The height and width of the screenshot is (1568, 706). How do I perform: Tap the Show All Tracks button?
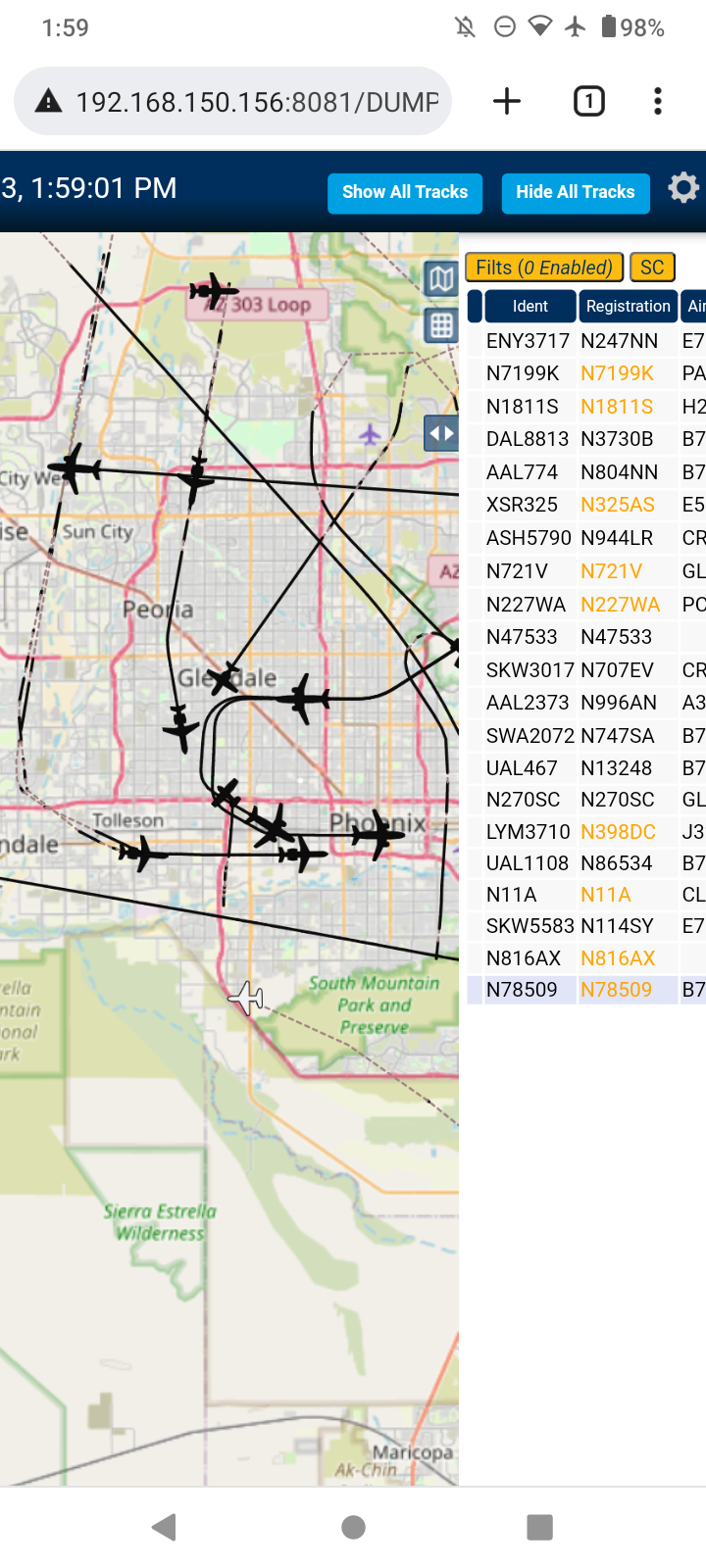click(405, 192)
